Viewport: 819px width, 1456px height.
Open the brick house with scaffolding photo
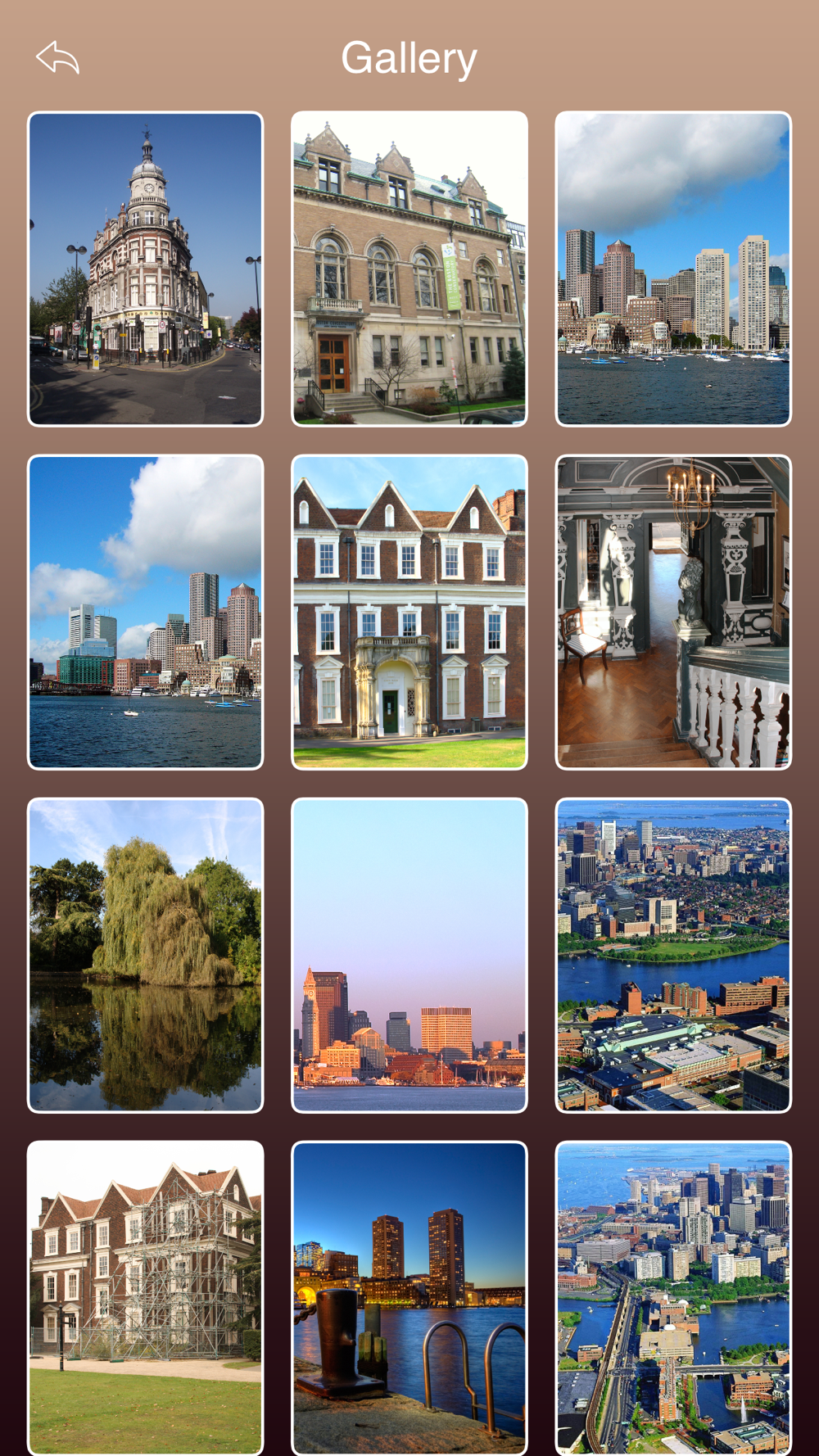coord(146,1298)
